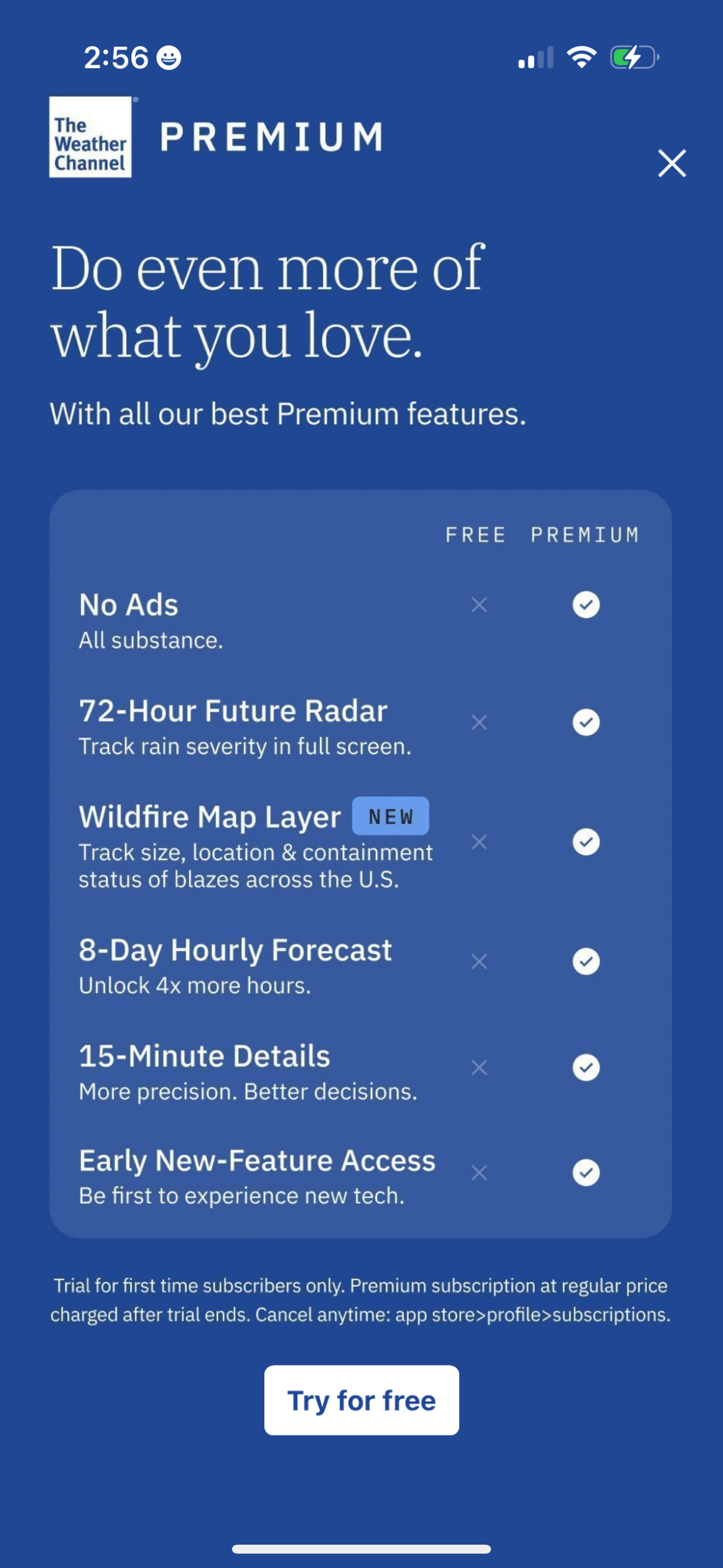The image size is (723, 1568).
Task: Open the FREE column header
Action: point(475,534)
